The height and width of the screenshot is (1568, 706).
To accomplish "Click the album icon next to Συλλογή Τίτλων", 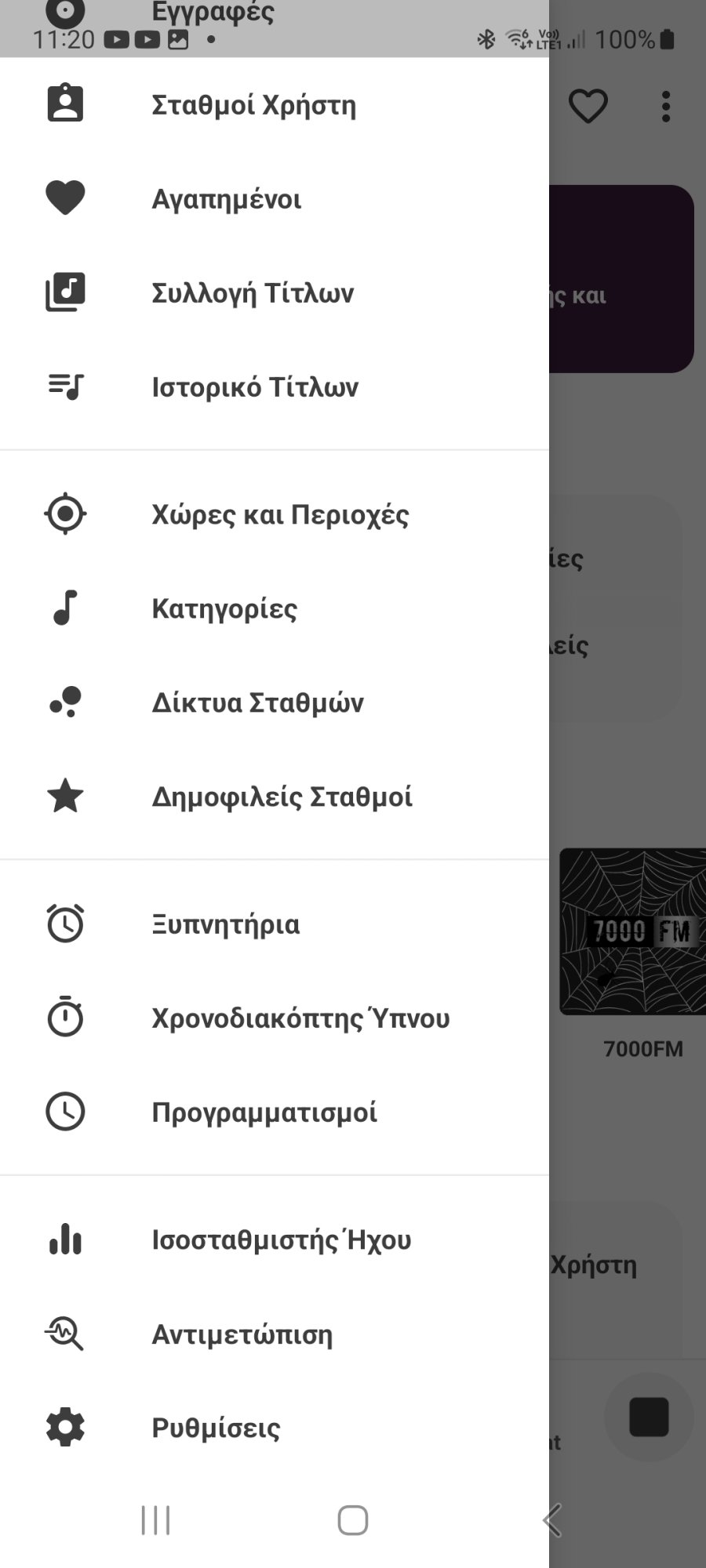I will (x=65, y=291).
